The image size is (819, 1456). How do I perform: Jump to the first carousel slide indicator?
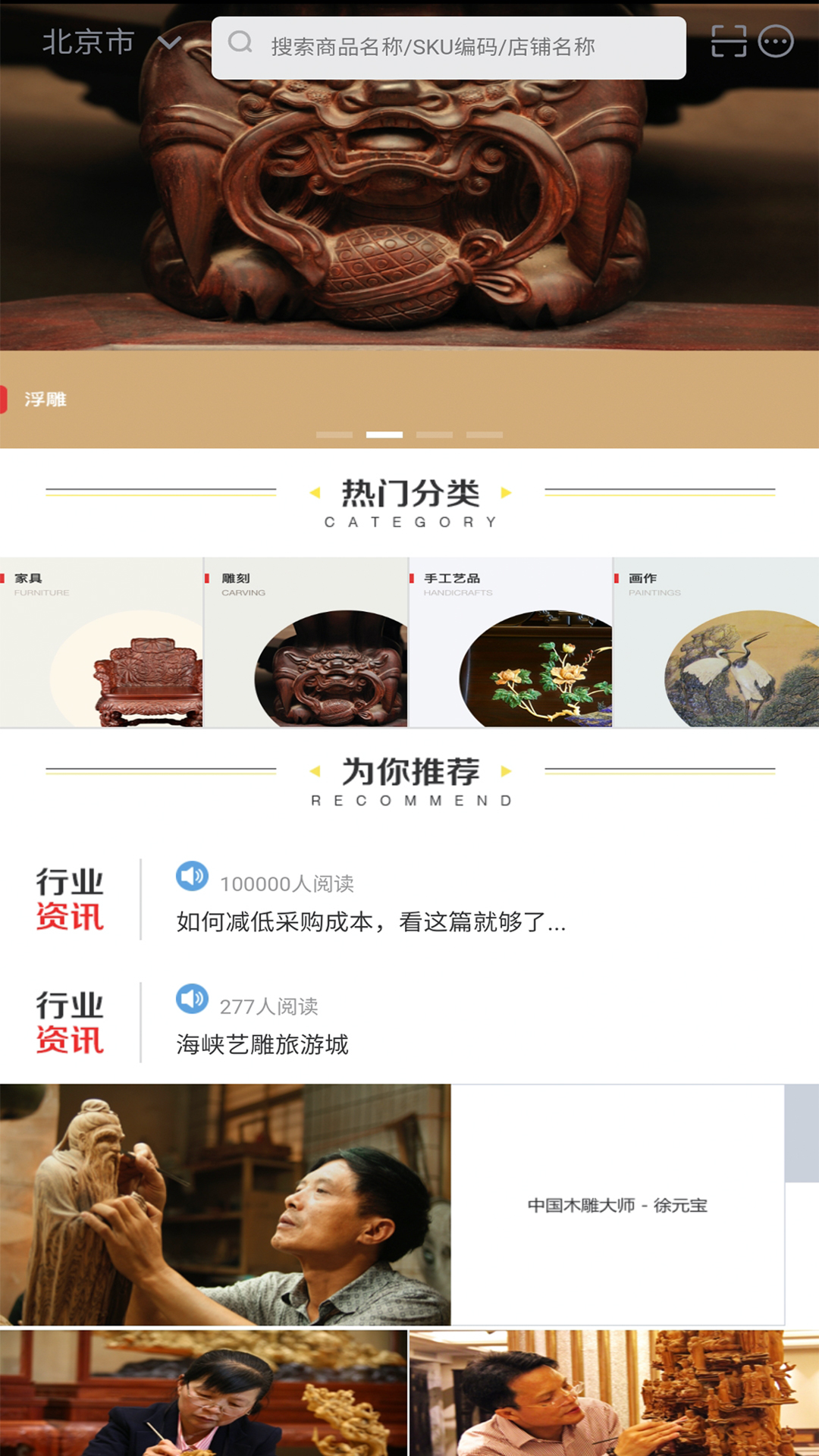pos(334,435)
